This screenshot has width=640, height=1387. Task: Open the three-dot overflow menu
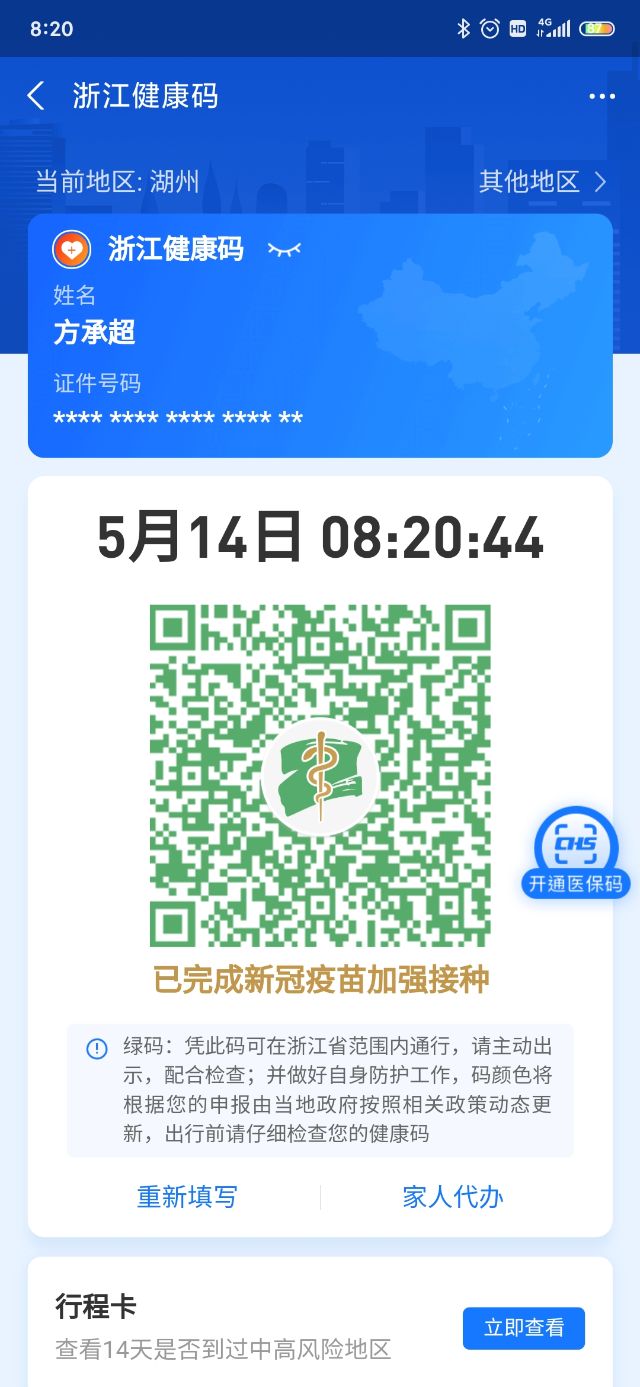tap(602, 96)
